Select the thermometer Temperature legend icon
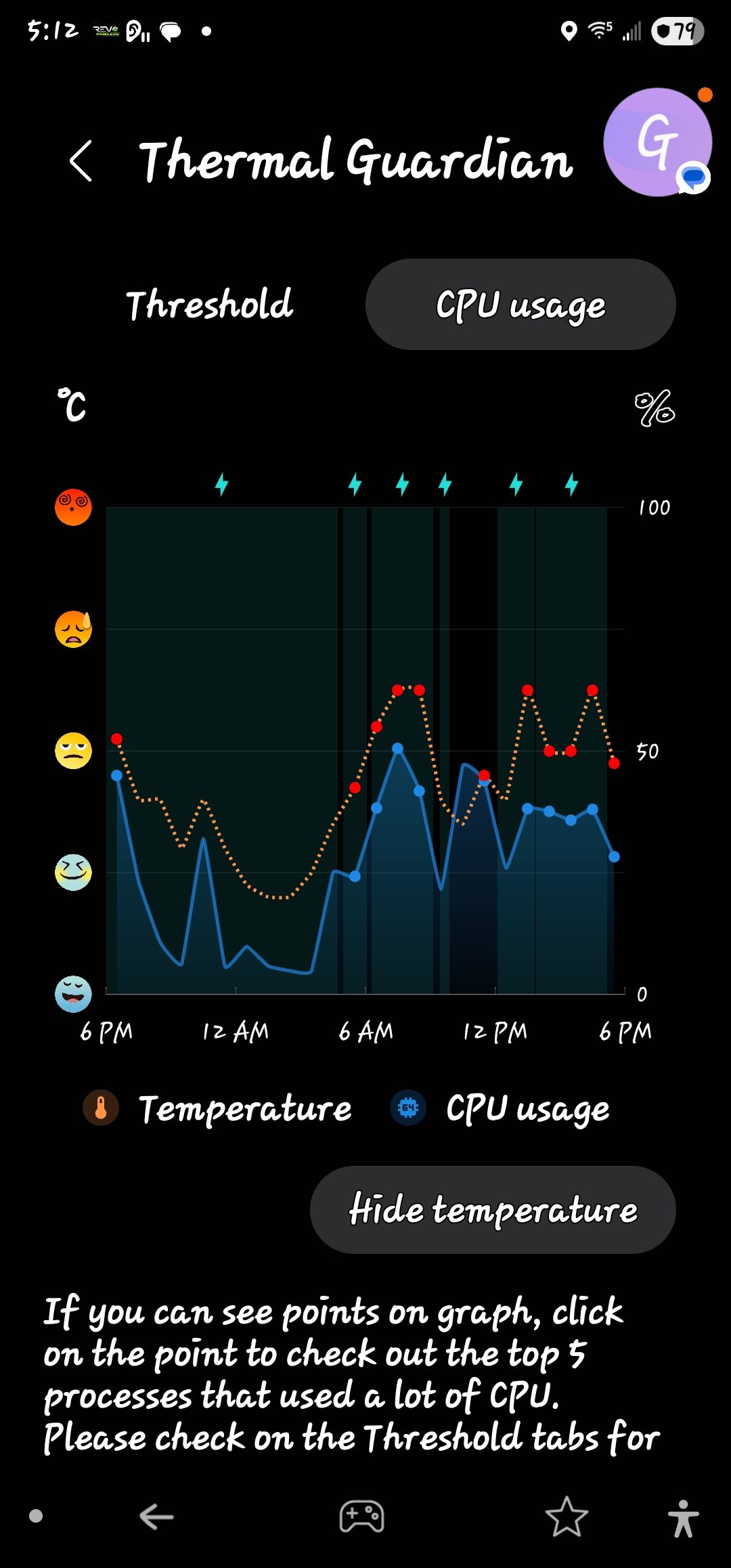The image size is (731, 1568). point(102,1108)
